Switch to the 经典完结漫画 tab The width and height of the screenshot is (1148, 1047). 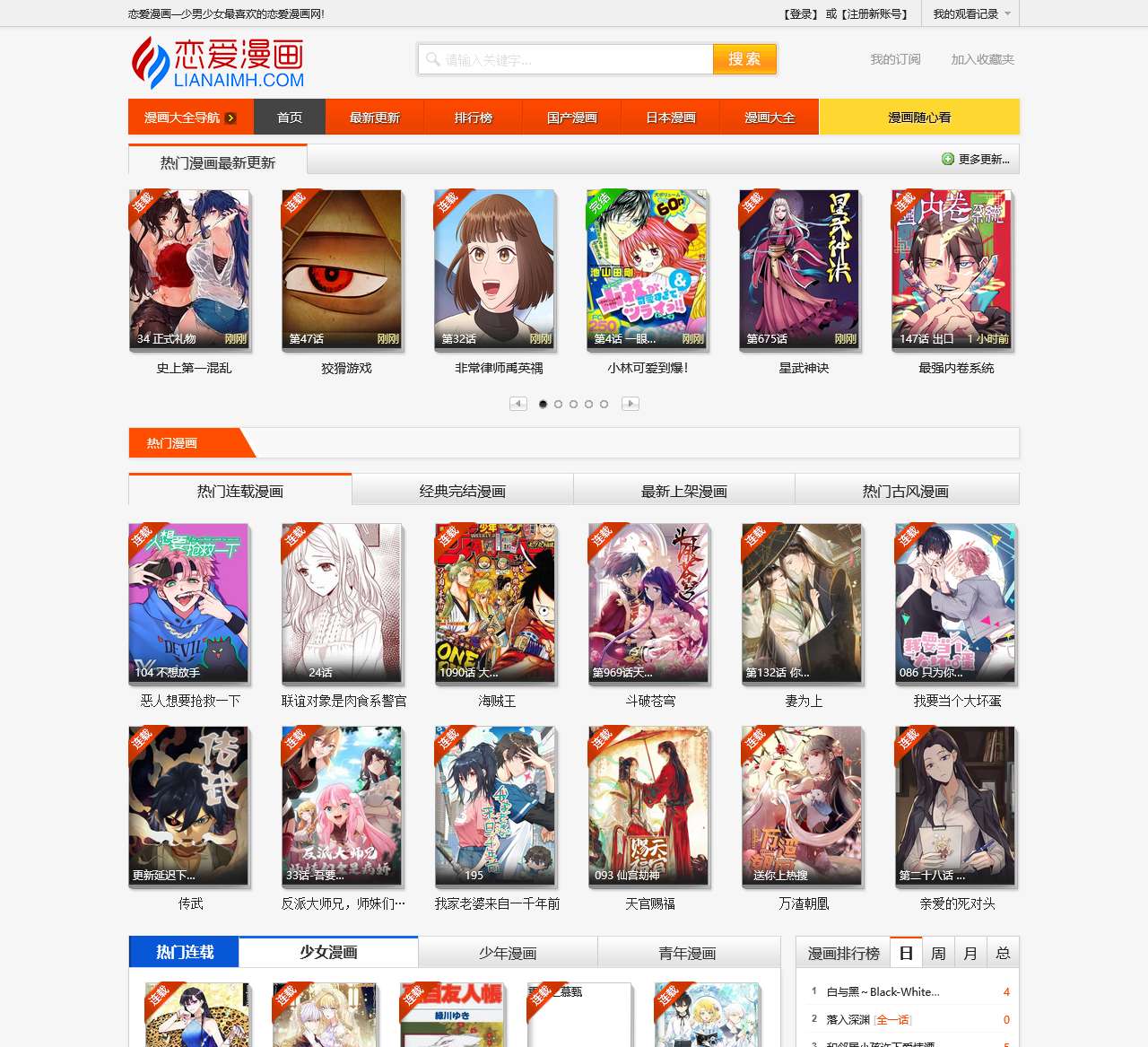point(462,491)
